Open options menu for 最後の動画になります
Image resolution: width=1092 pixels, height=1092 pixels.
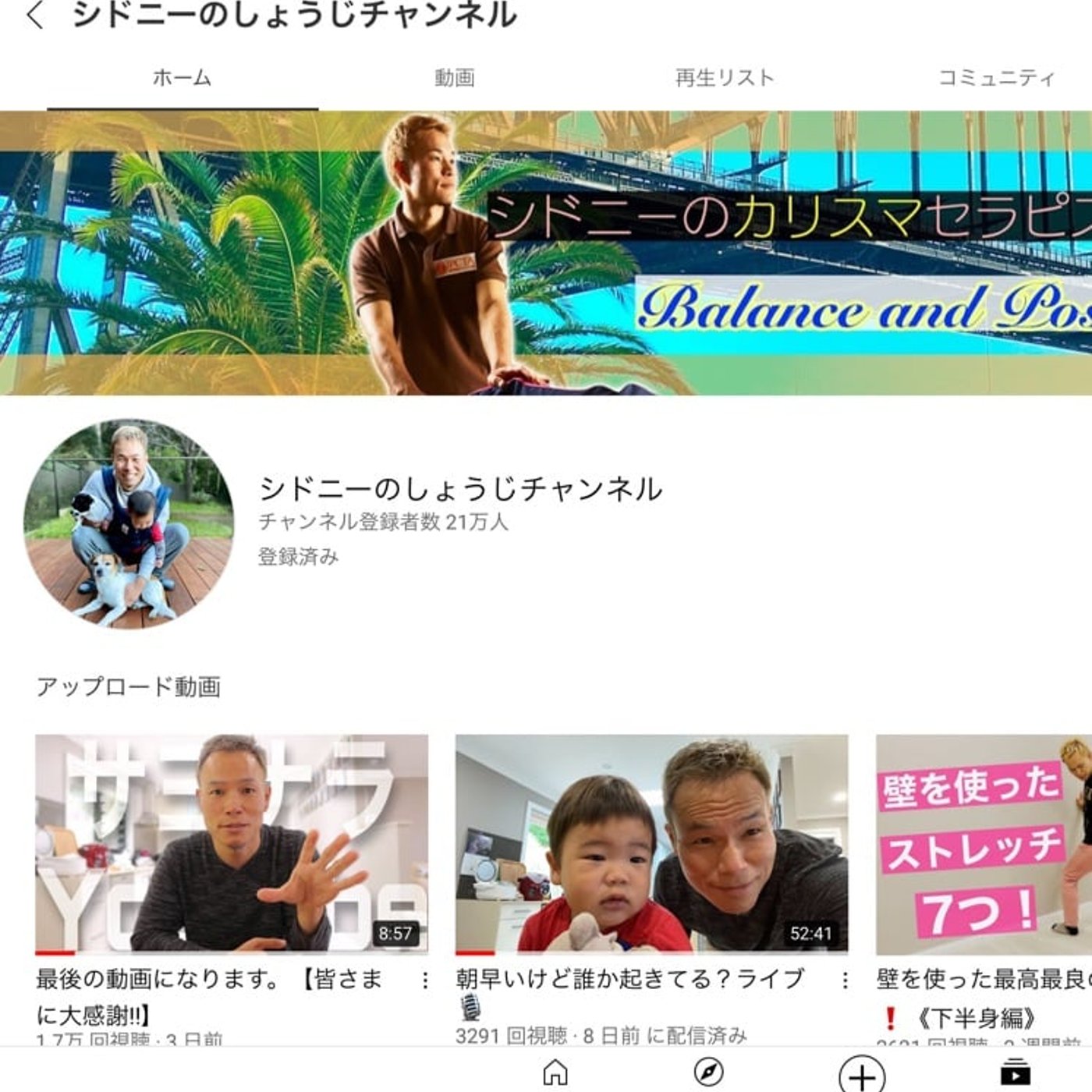coord(425,980)
